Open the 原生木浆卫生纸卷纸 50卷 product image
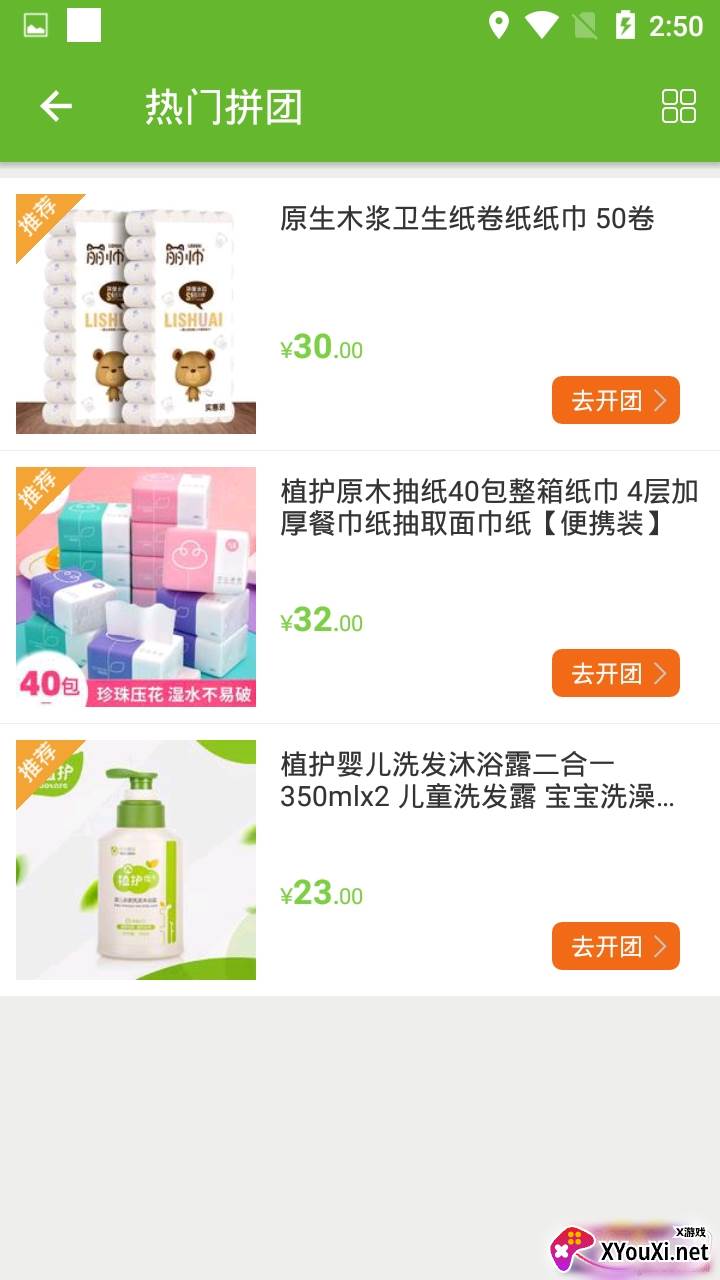720x1280 pixels. [x=136, y=314]
